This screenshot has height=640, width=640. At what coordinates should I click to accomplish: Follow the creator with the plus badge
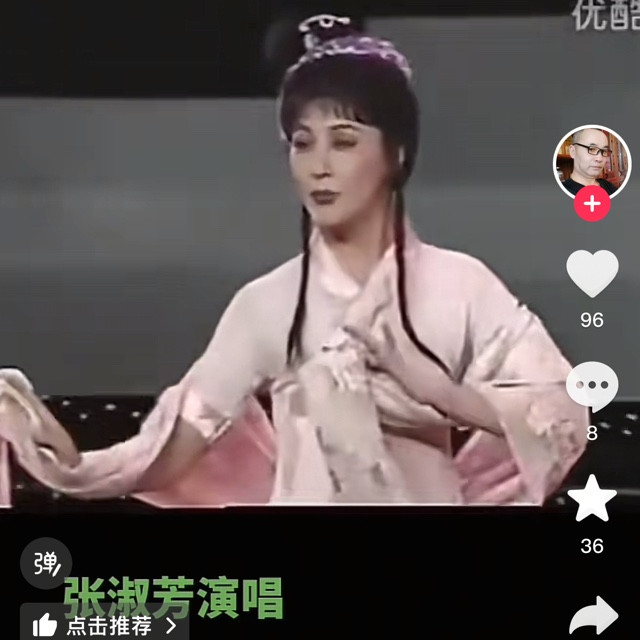(x=592, y=204)
